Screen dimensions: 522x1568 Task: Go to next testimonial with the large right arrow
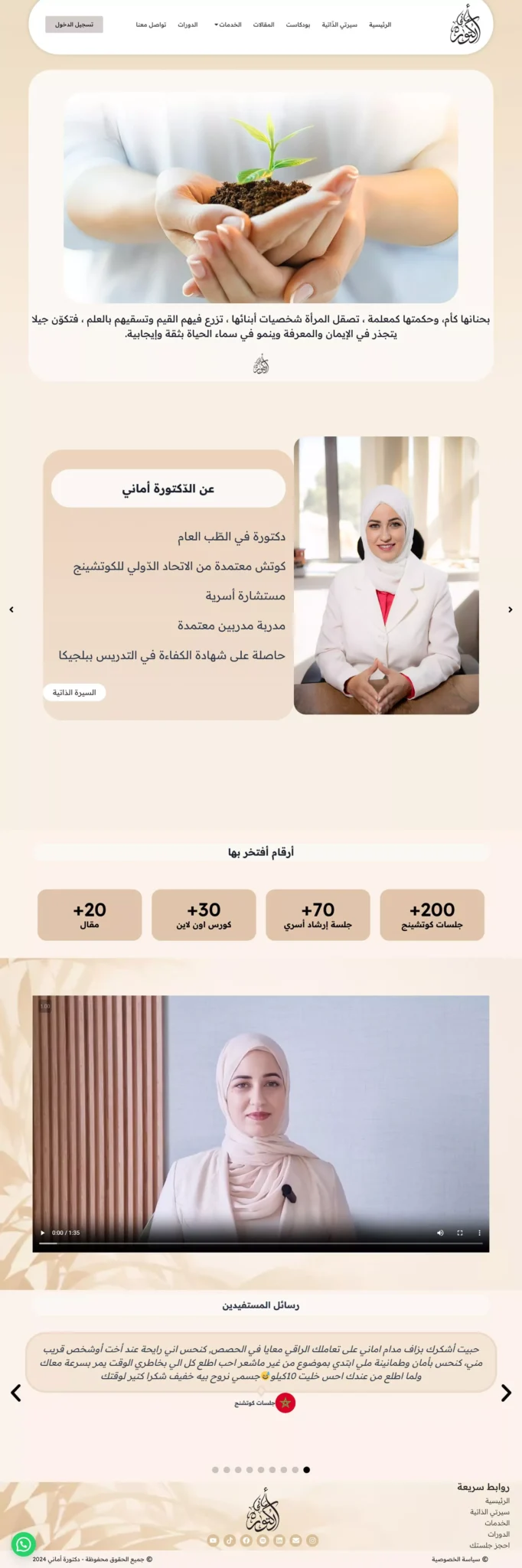[x=505, y=1393]
